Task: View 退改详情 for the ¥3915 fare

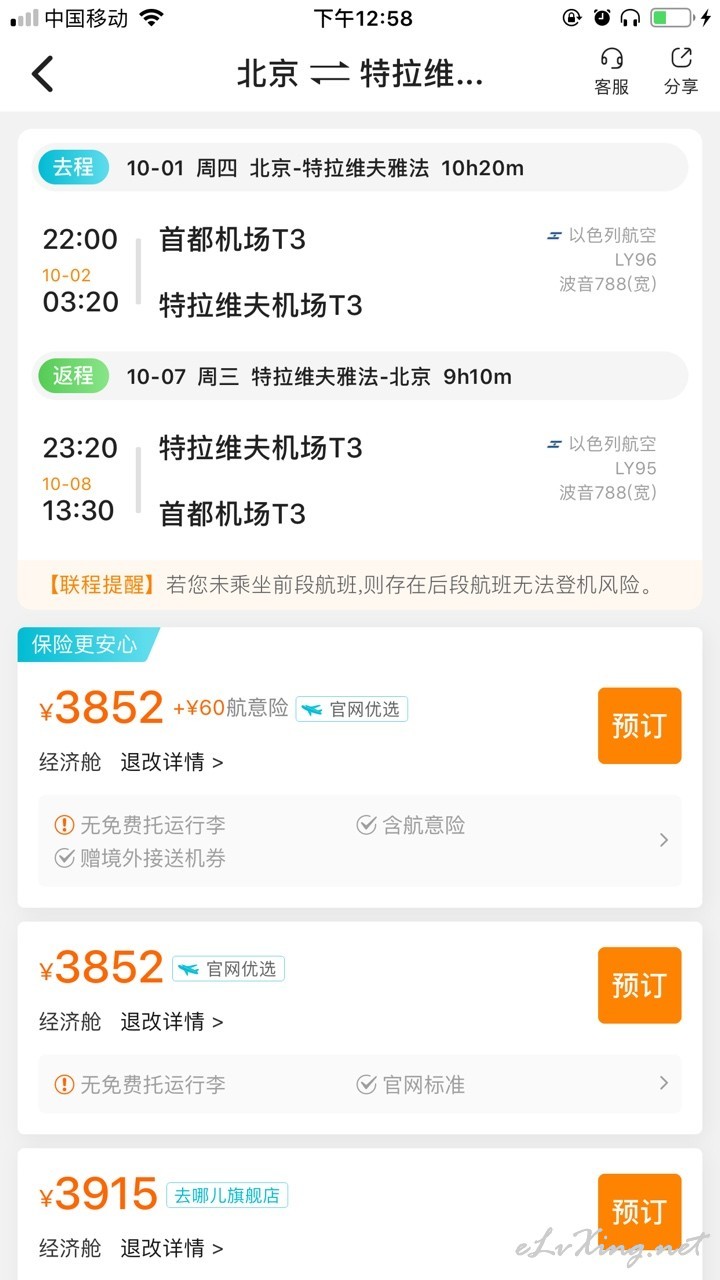Action: coord(172,1248)
